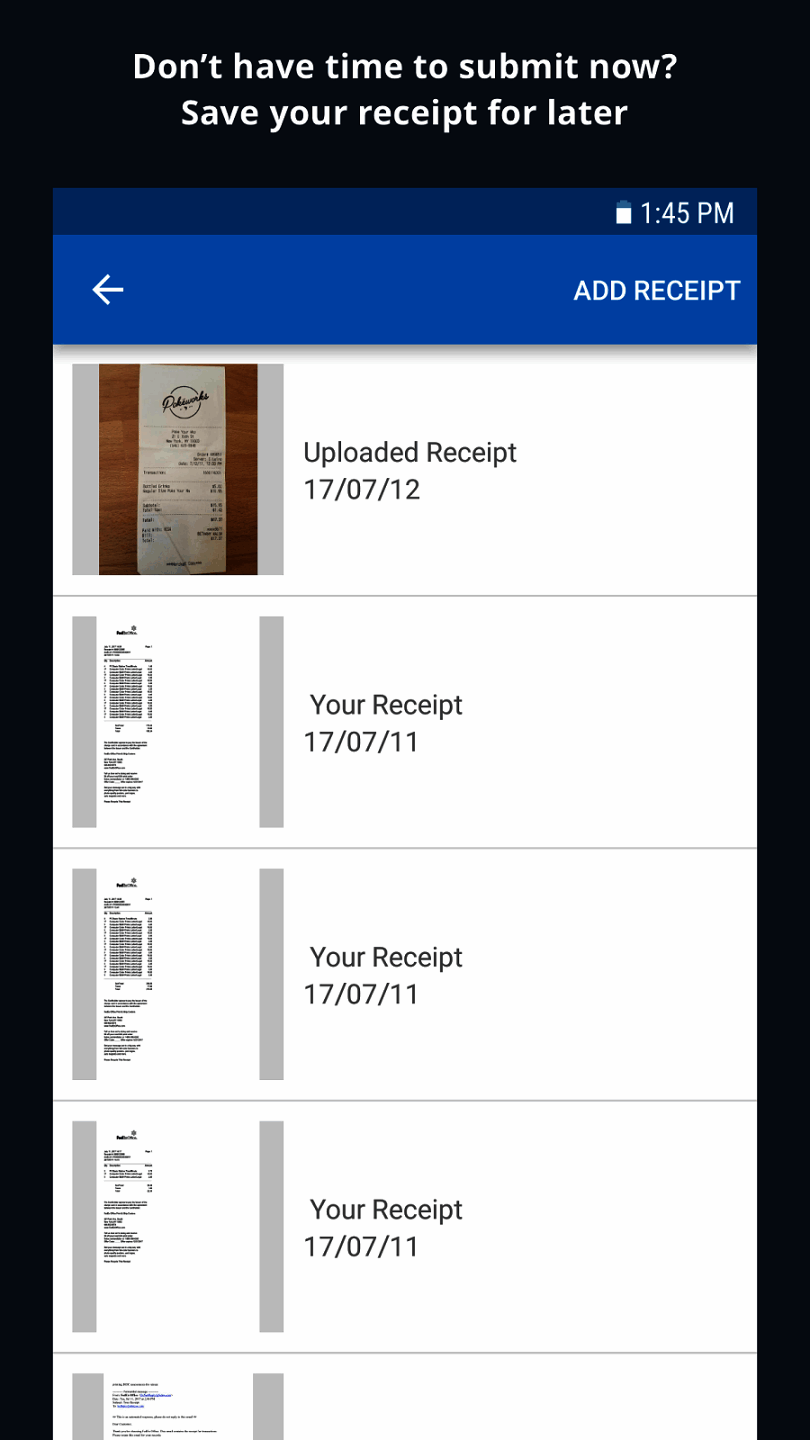Tap the date text 17/07/12
Screen dimensions: 810x1440
(x=362, y=490)
